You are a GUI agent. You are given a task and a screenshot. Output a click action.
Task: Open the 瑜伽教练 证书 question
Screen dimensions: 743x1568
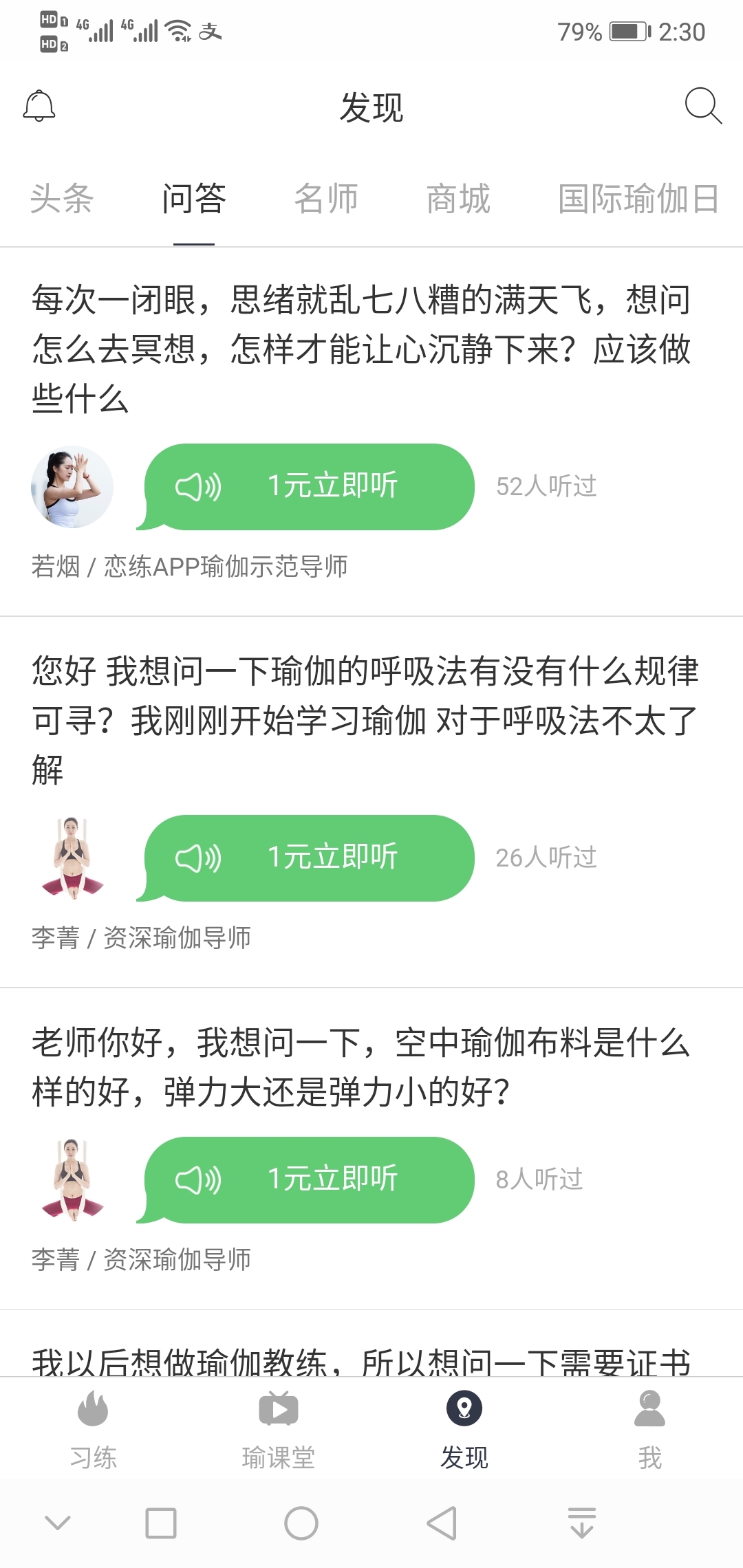pyautogui.click(x=361, y=1360)
